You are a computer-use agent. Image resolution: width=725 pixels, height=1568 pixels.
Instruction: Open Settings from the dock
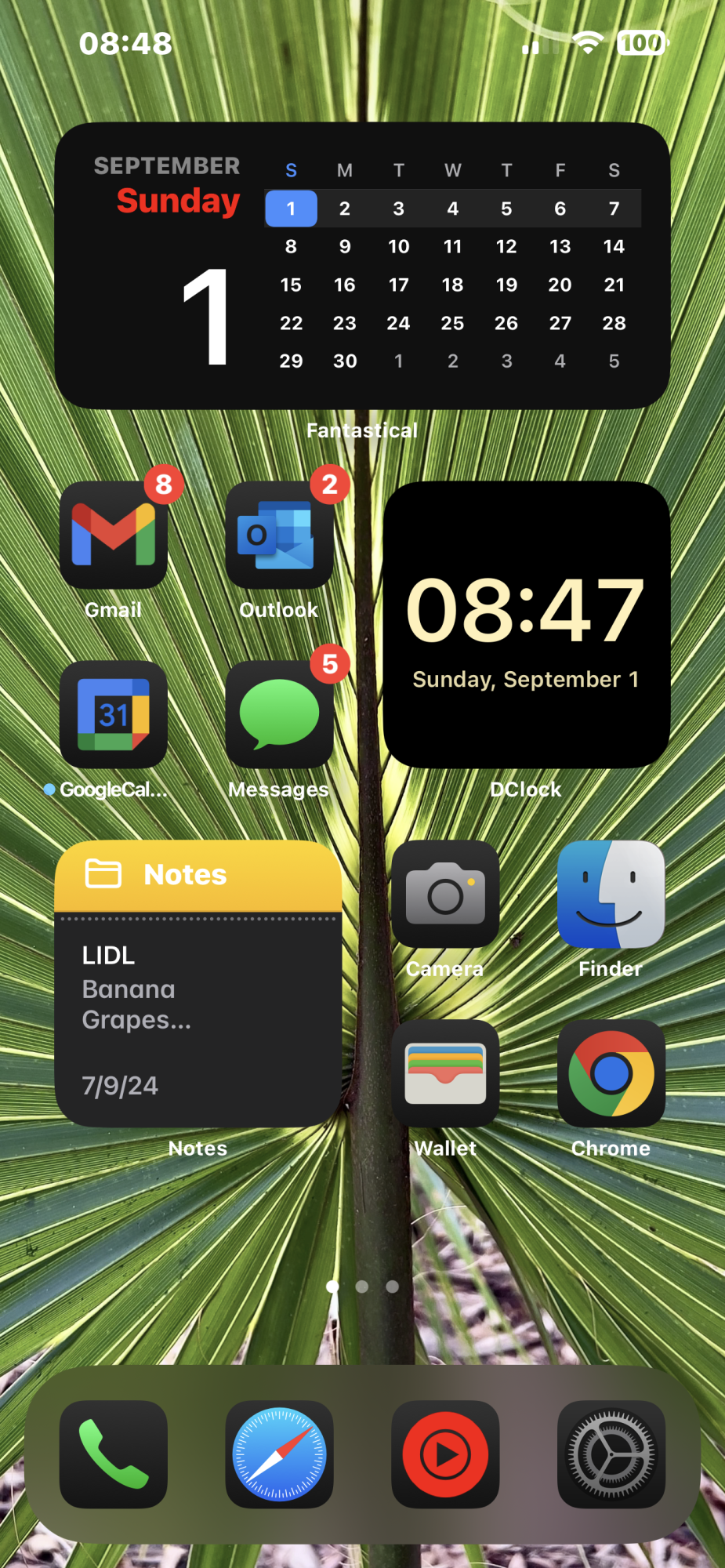[611, 1454]
